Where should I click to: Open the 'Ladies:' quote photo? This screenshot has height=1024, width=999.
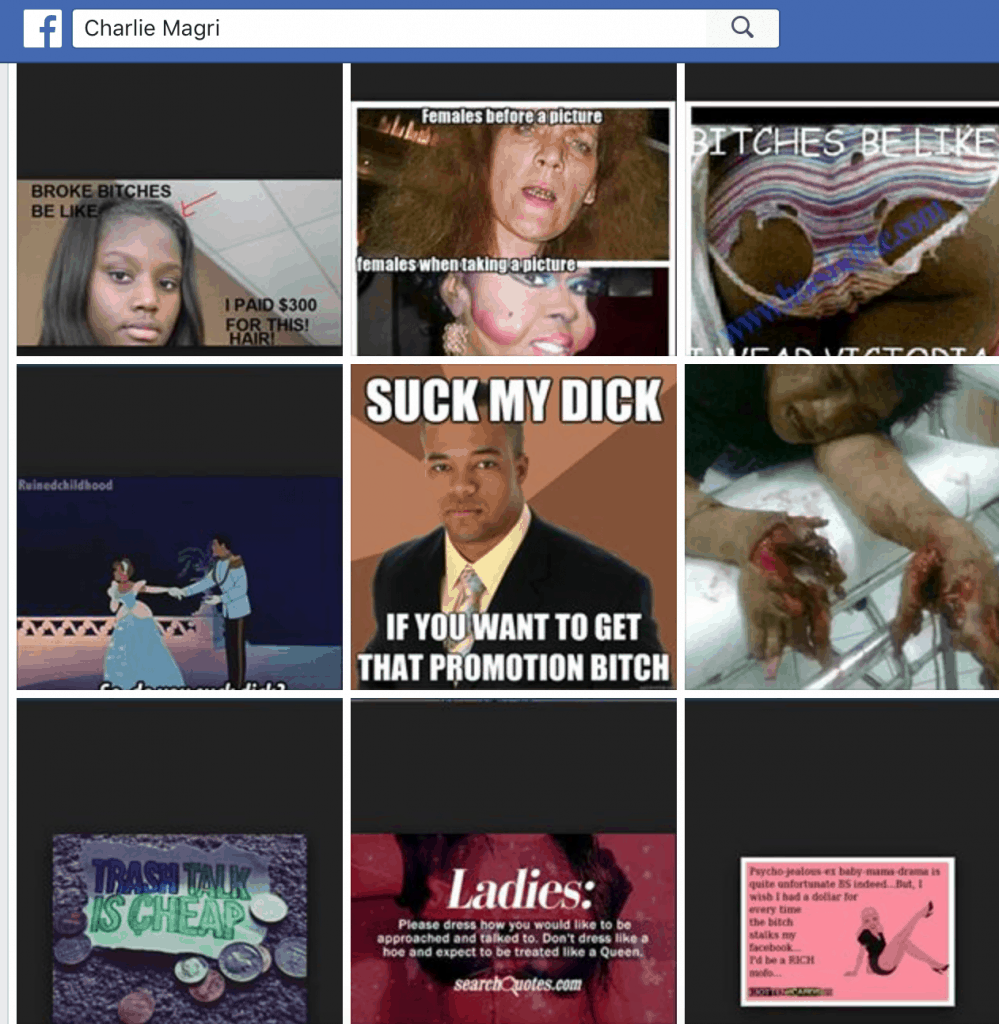point(513,925)
